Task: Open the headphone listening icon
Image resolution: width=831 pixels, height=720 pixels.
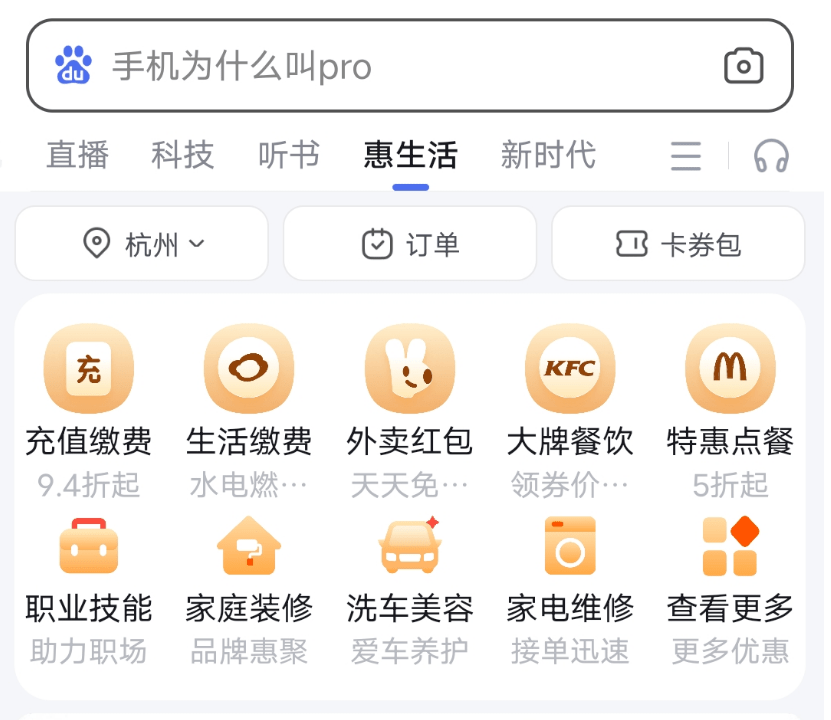Action: click(771, 156)
